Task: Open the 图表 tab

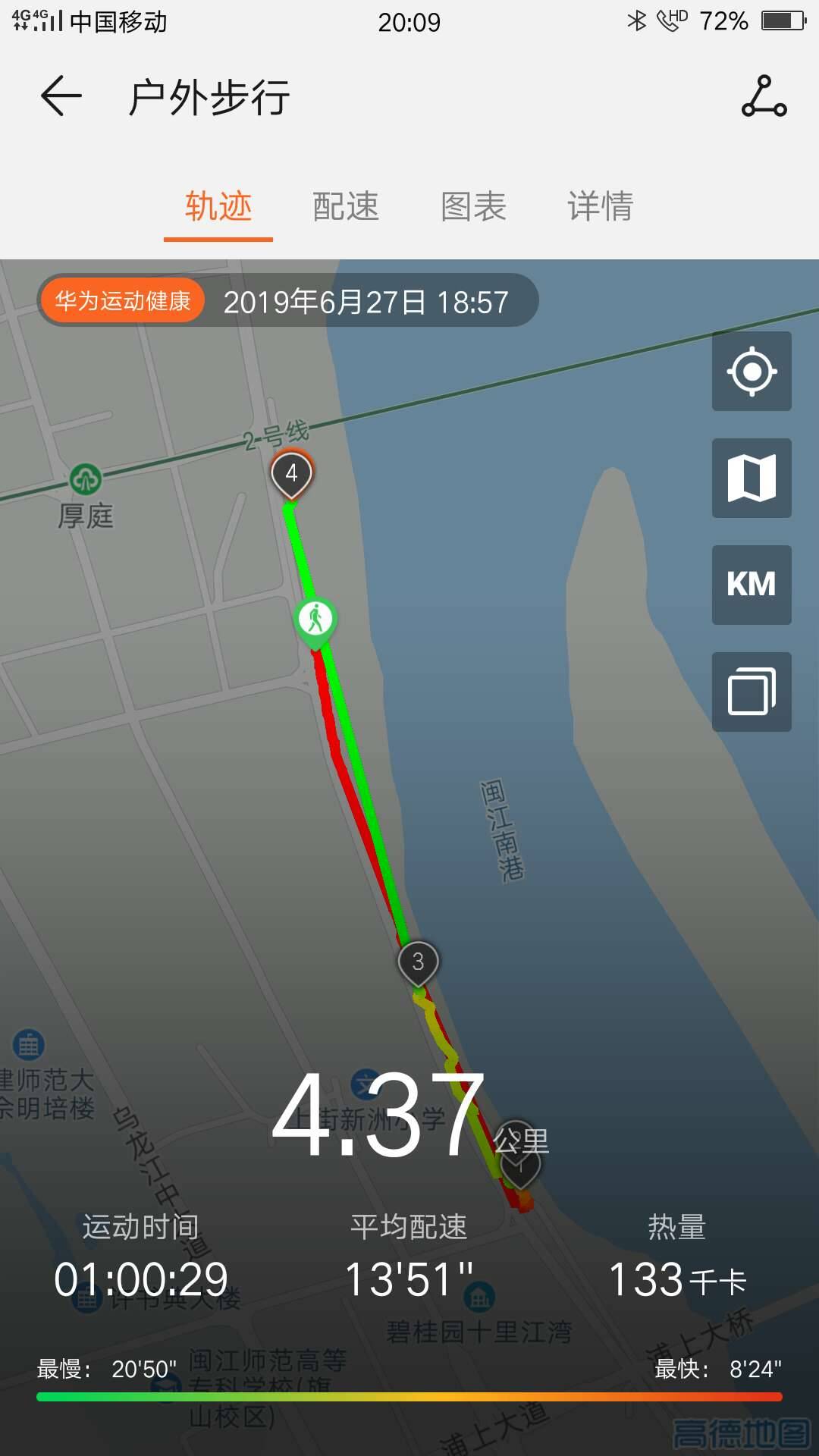Action: 473,206
